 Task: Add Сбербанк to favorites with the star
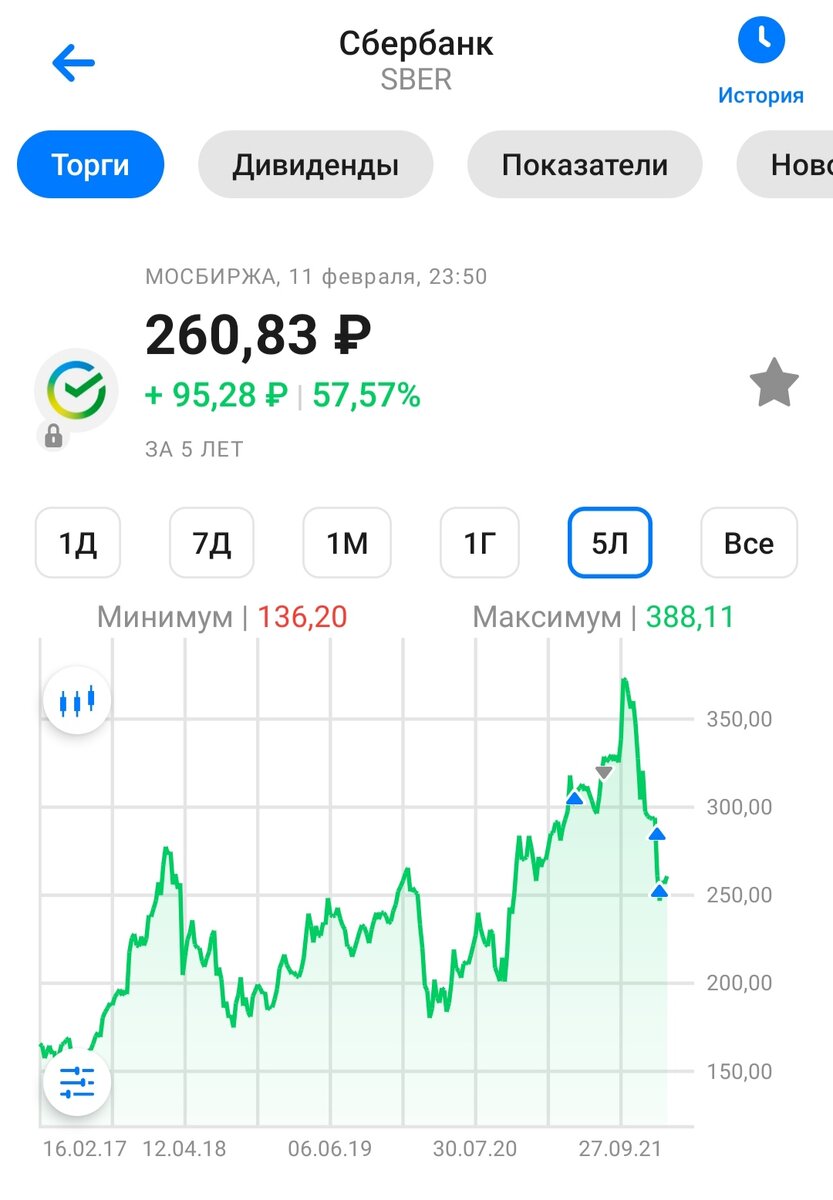[x=774, y=386]
